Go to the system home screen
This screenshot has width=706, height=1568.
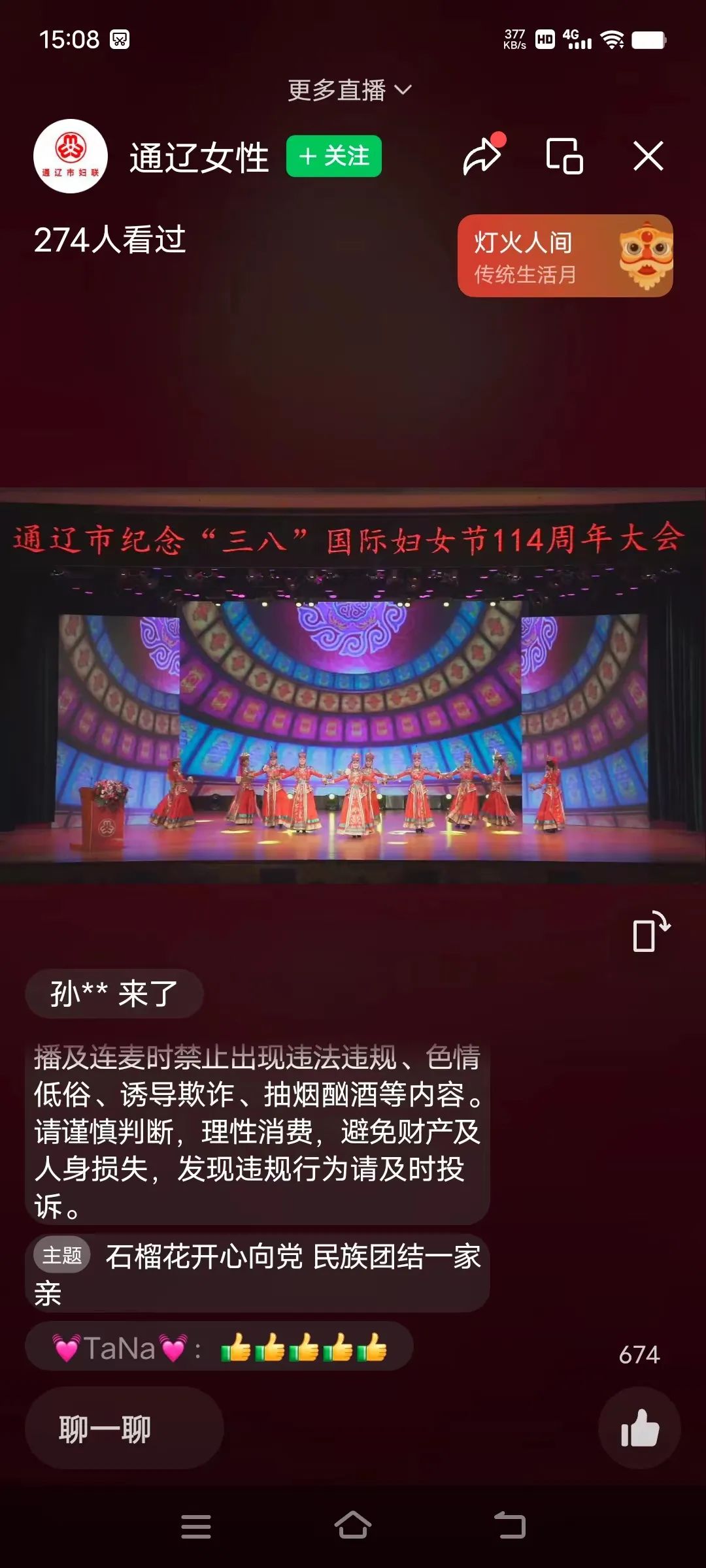pyautogui.click(x=353, y=1526)
